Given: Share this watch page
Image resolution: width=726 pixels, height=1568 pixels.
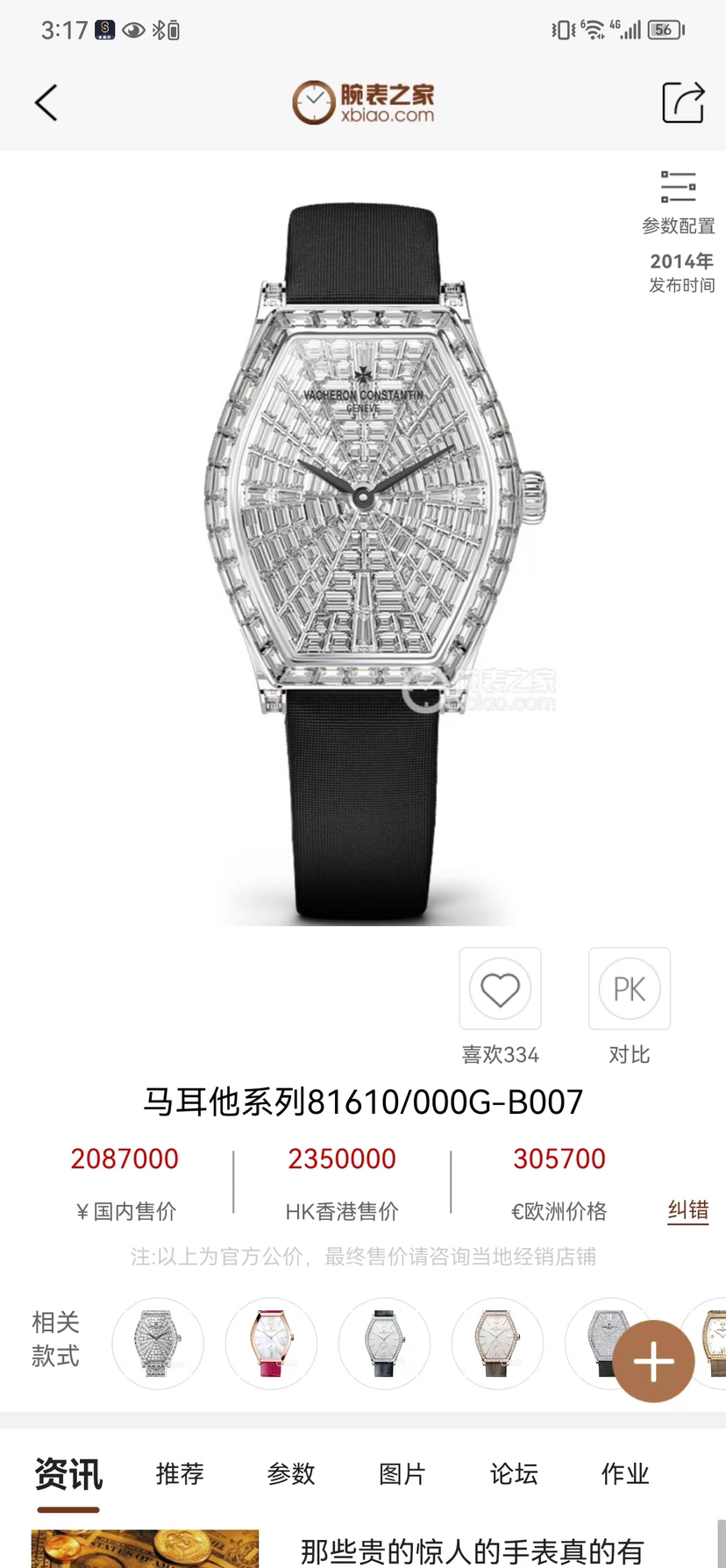Looking at the screenshot, I should (x=682, y=103).
